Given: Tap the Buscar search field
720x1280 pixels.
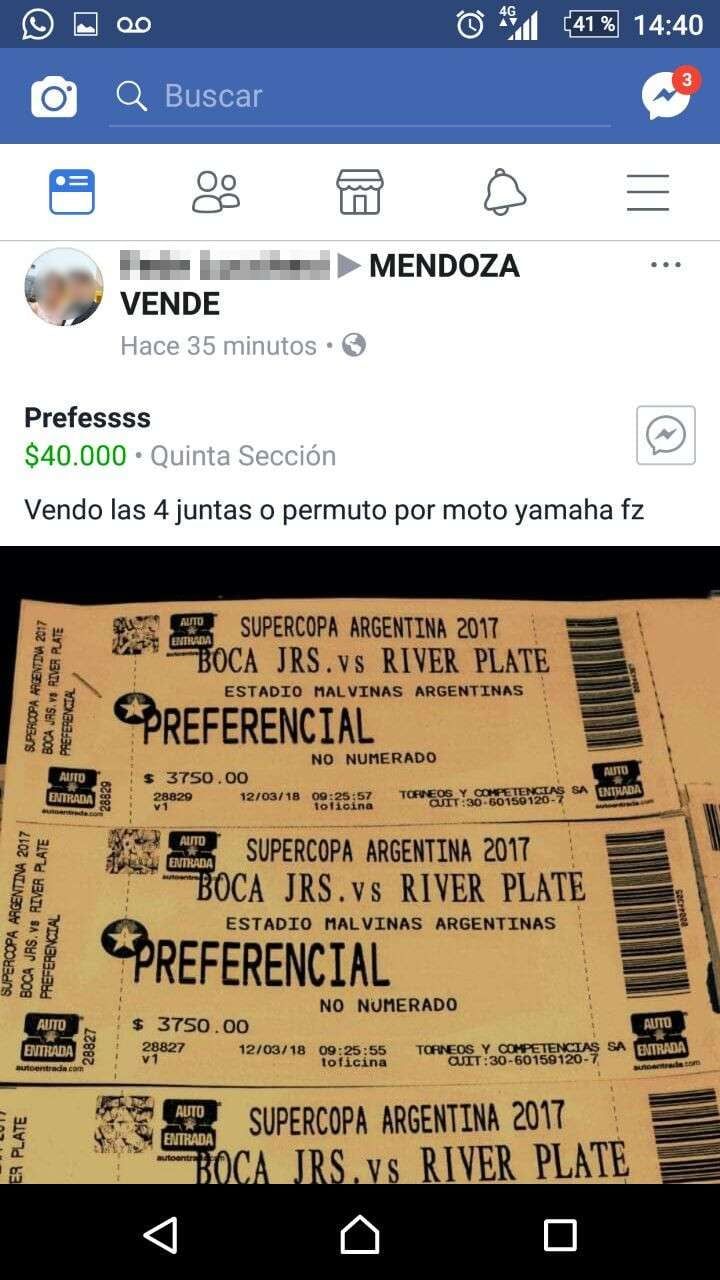Looking at the screenshot, I should pyautogui.click(x=360, y=96).
